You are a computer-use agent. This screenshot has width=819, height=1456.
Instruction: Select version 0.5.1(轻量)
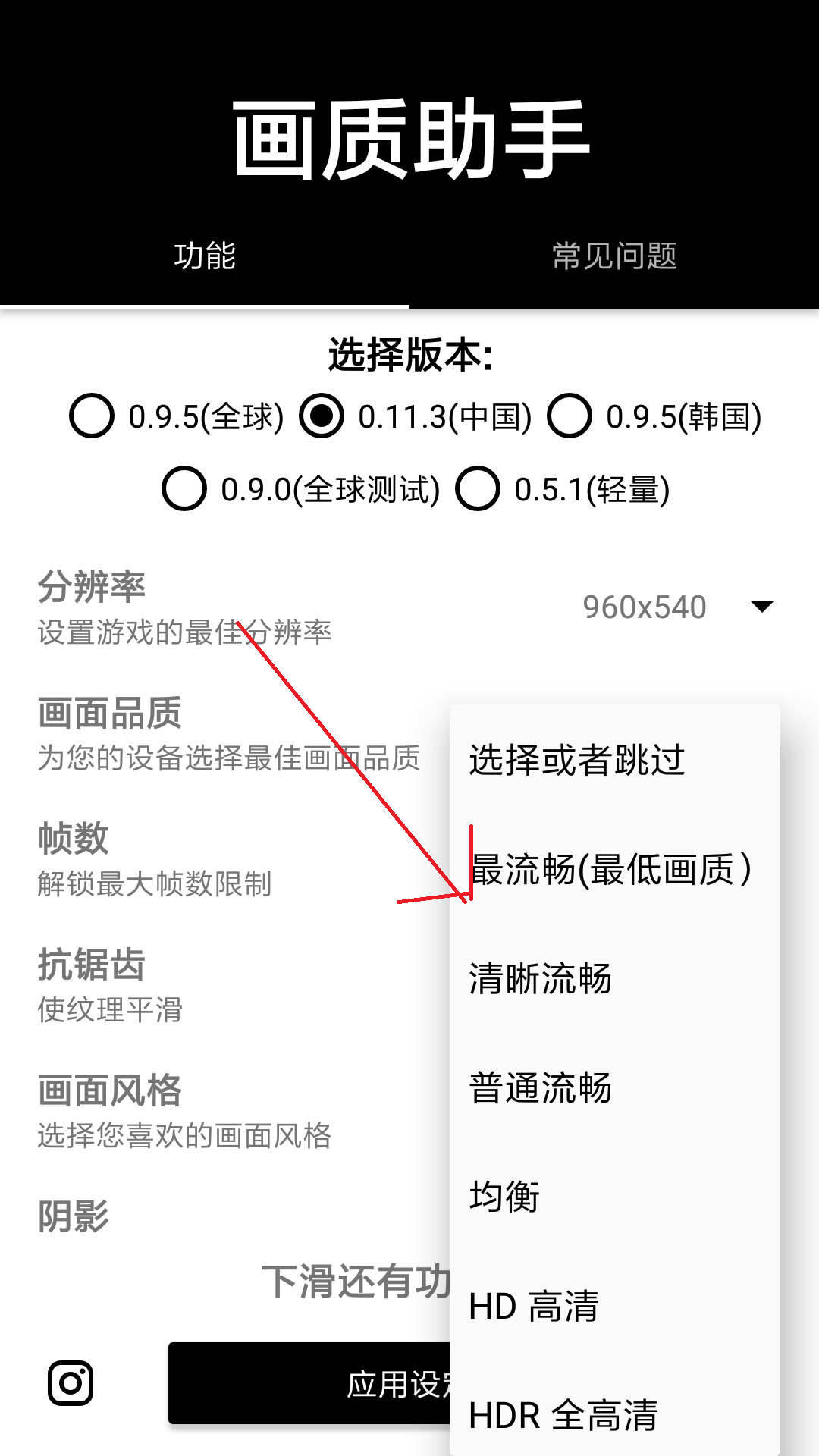point(478,489)
